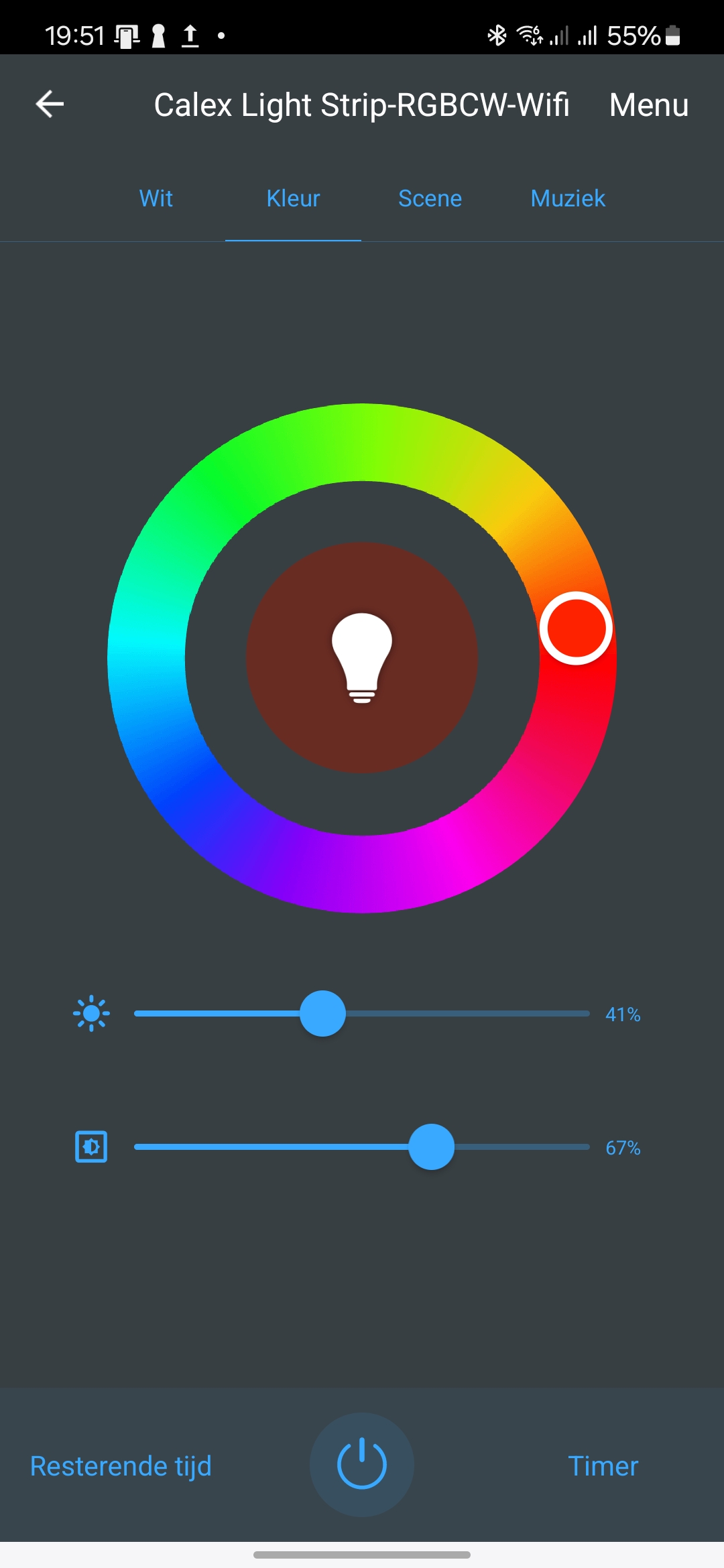Switch to the Wit tab
This screenshot has height=1568, width=724.
156,198
